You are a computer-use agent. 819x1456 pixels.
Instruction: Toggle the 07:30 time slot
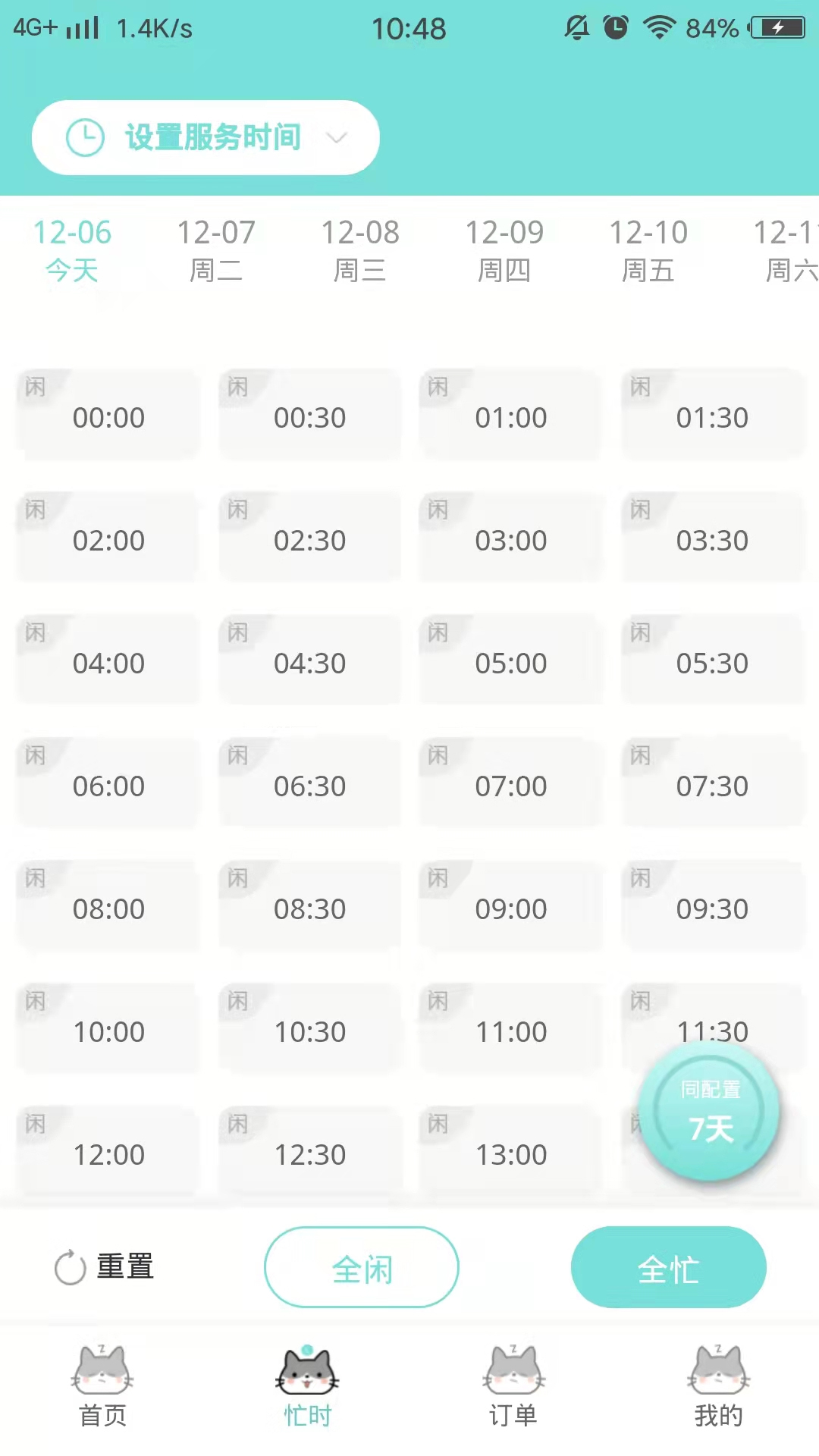coord(712,784)
